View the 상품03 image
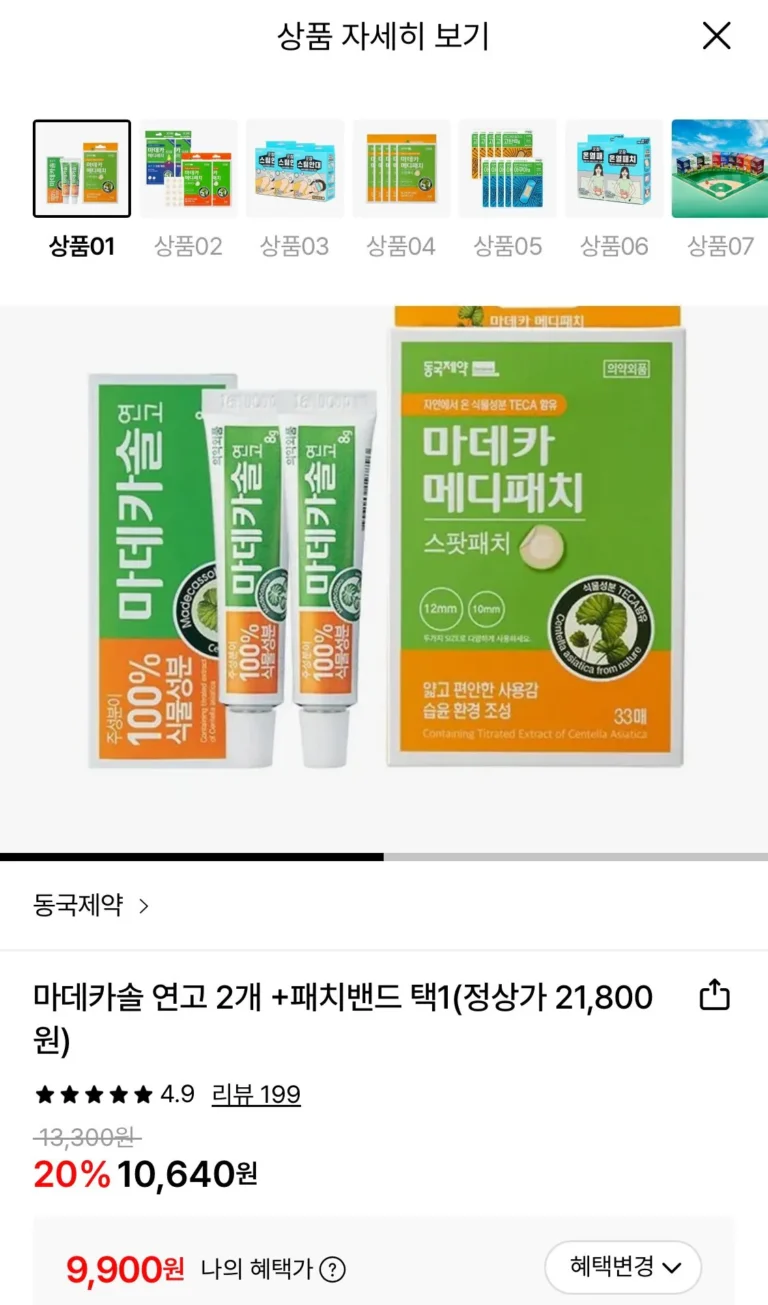The width and height of the screenshot is (768, 1305). (x=295, y=169)
